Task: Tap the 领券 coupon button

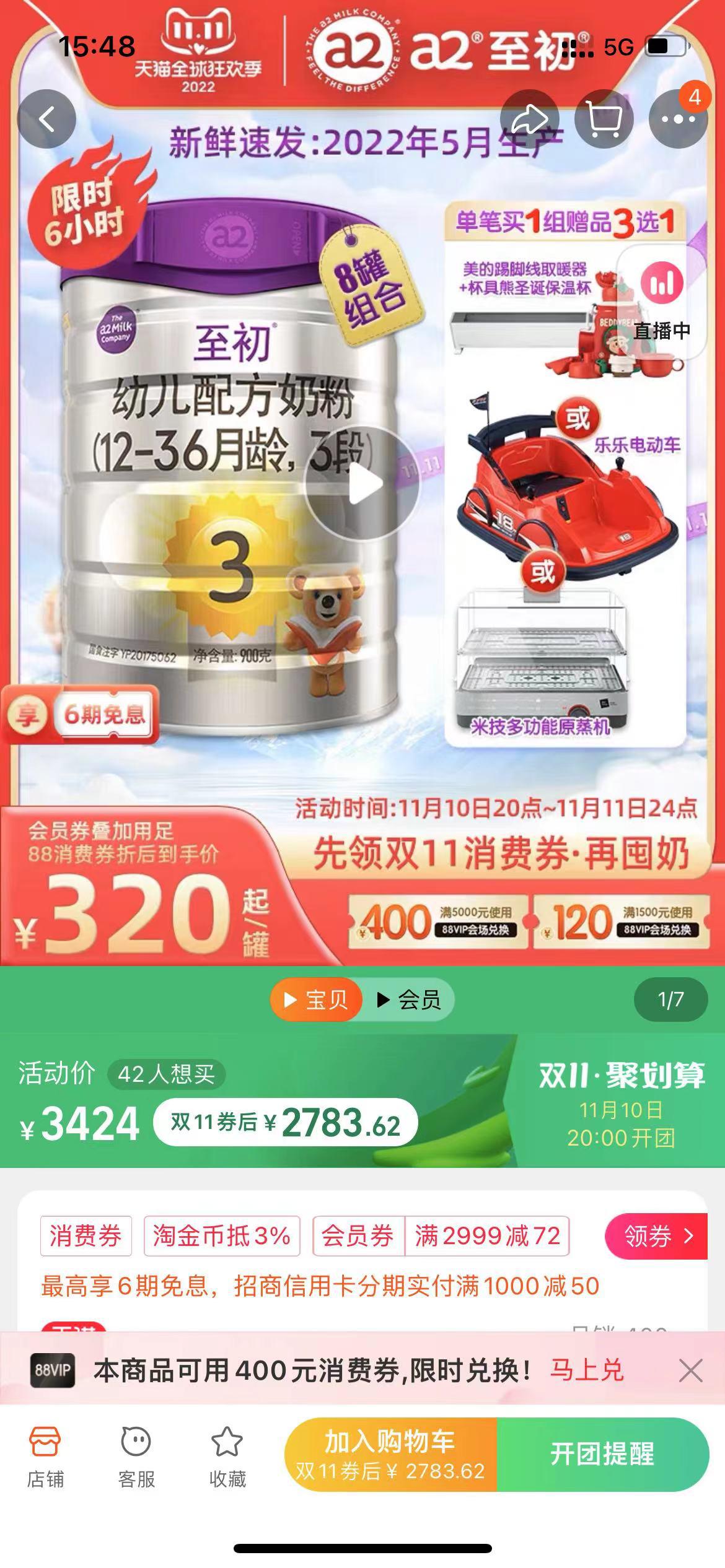Action: (656, 1237)
